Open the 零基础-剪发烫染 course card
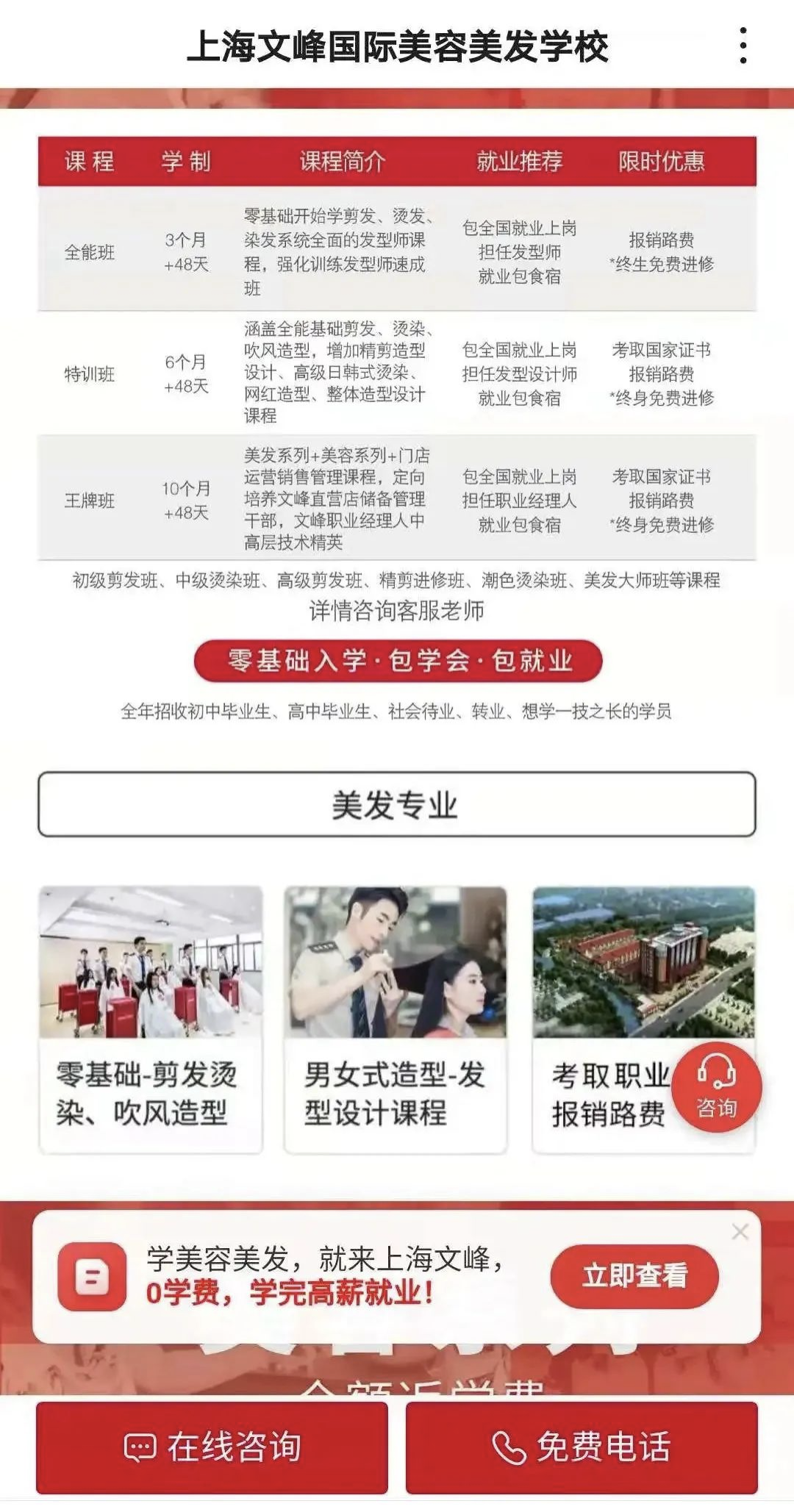 point(151,1019)
